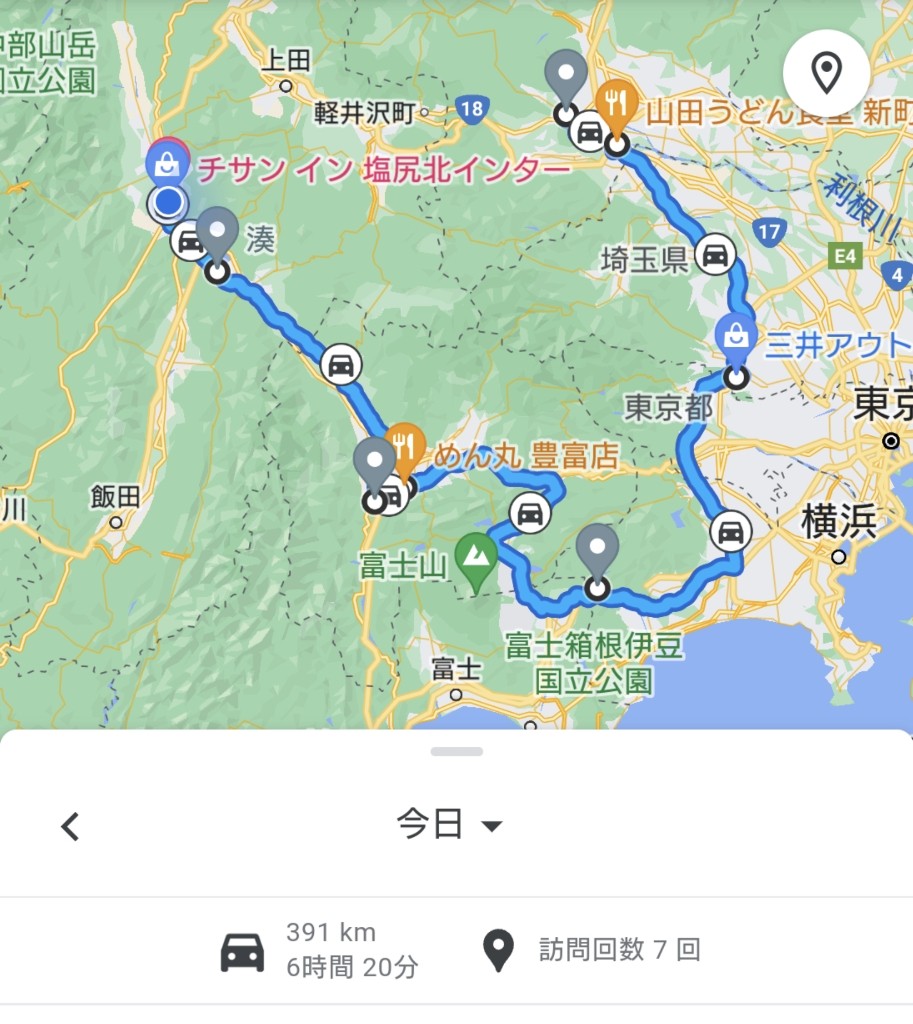Open the 今日 date dropdown
Image resolution: width=913 pixels, height=1024 pixels.
coord(450,825)
